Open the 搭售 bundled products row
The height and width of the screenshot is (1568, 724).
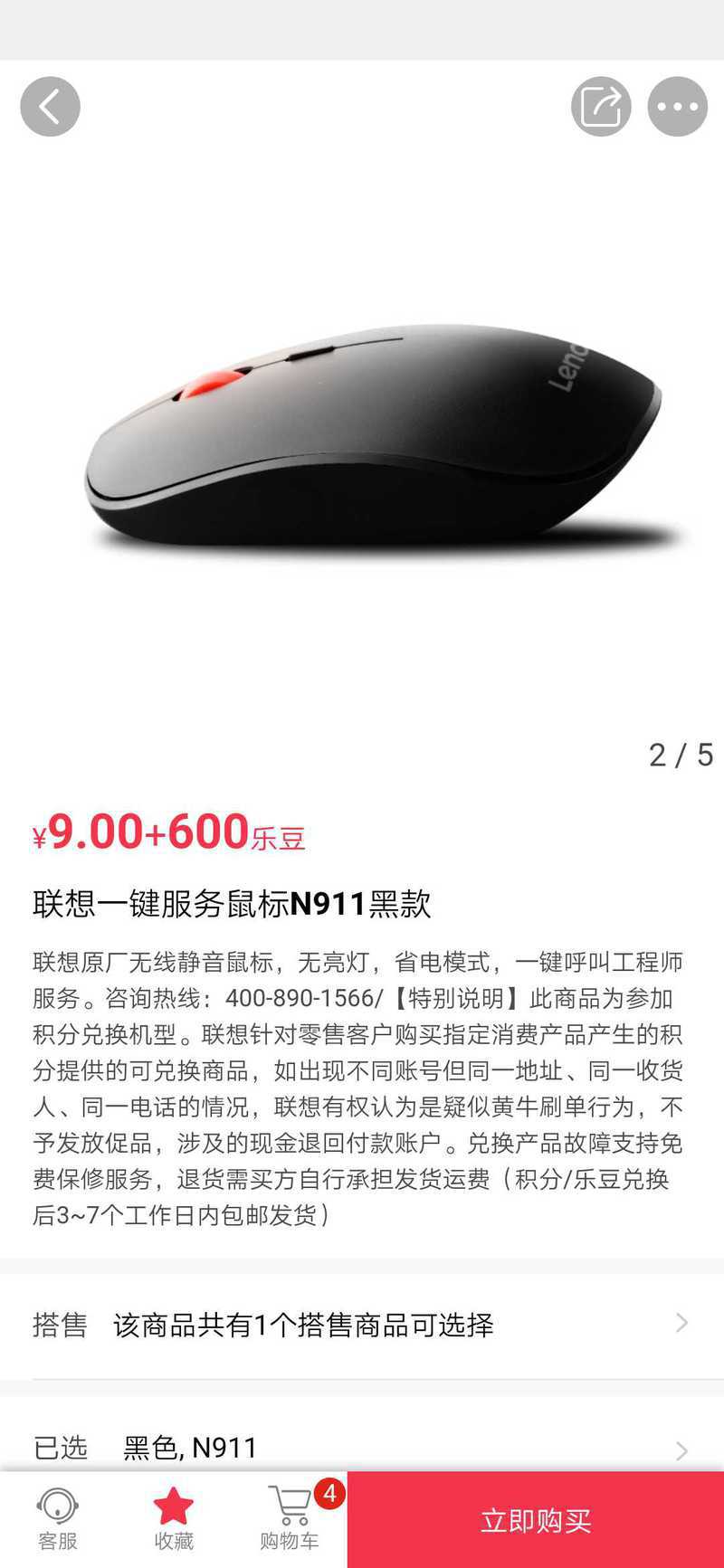pos(362,1326)
